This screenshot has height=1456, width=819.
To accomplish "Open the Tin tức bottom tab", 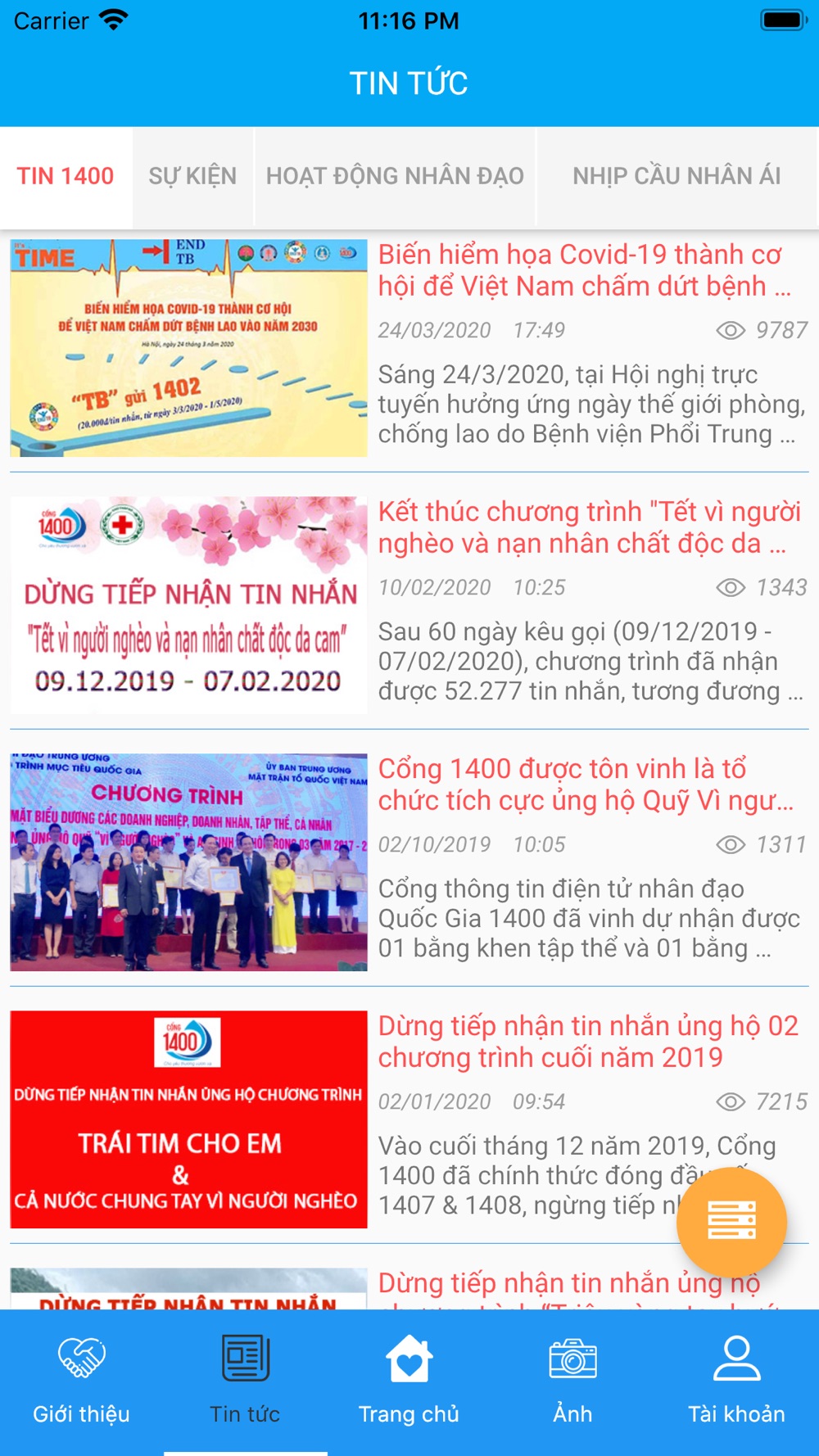I will tap(246, 1381).
